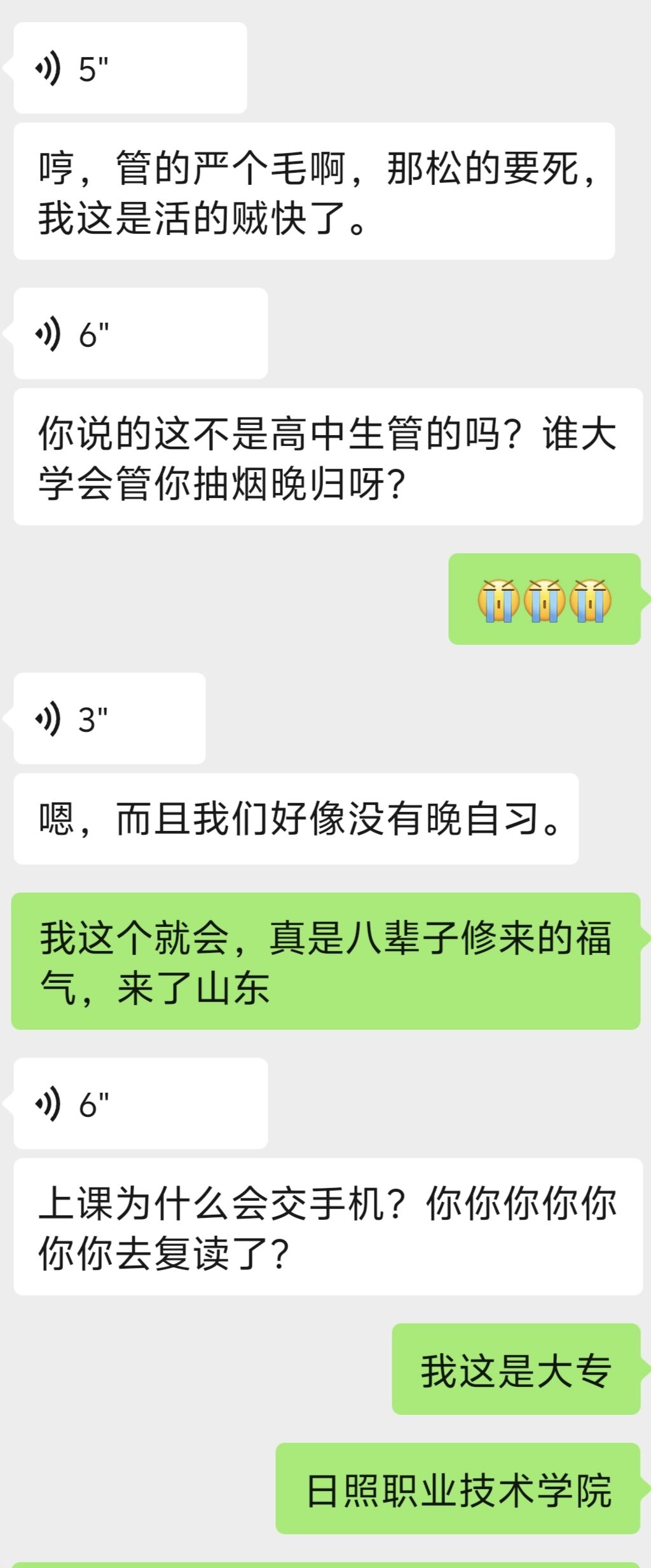Play the 6" voice message above "上课为什么会交手机"

tap(140, 1104)
